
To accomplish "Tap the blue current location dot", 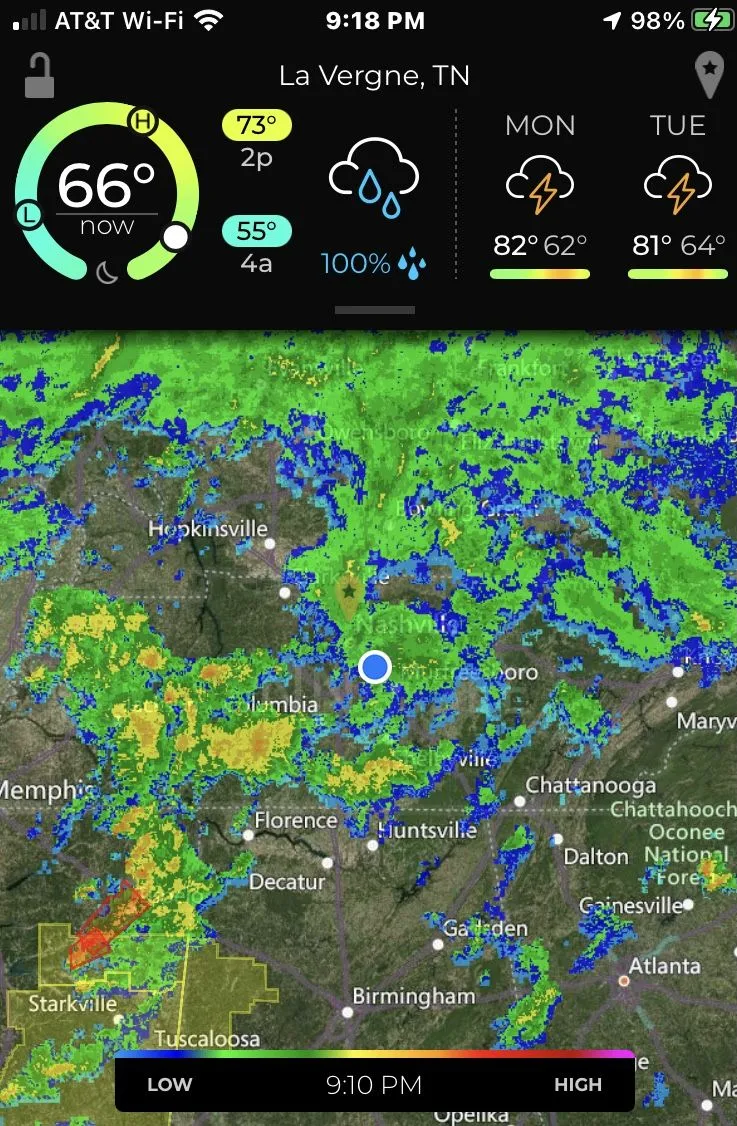I will [x=375, y=666].
